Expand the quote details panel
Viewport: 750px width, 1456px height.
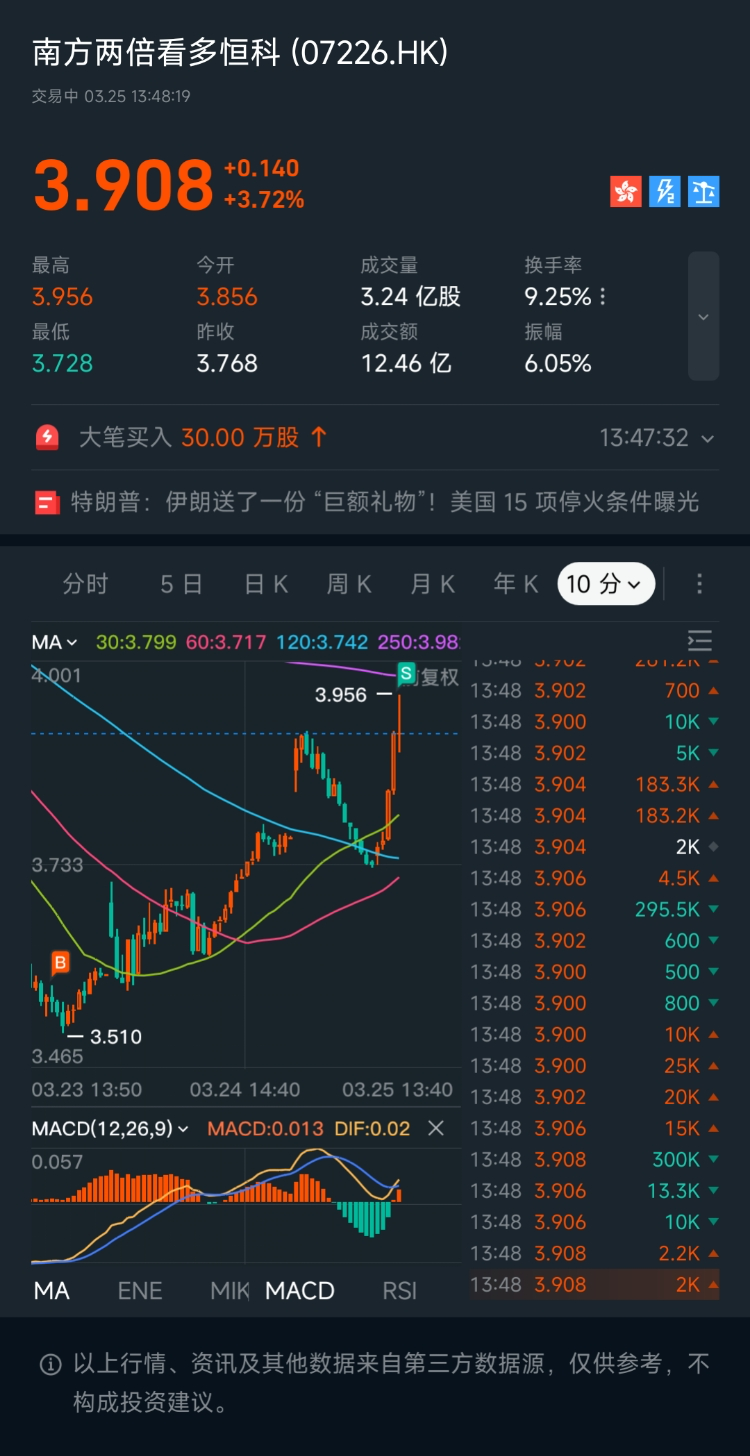[703, 316]
